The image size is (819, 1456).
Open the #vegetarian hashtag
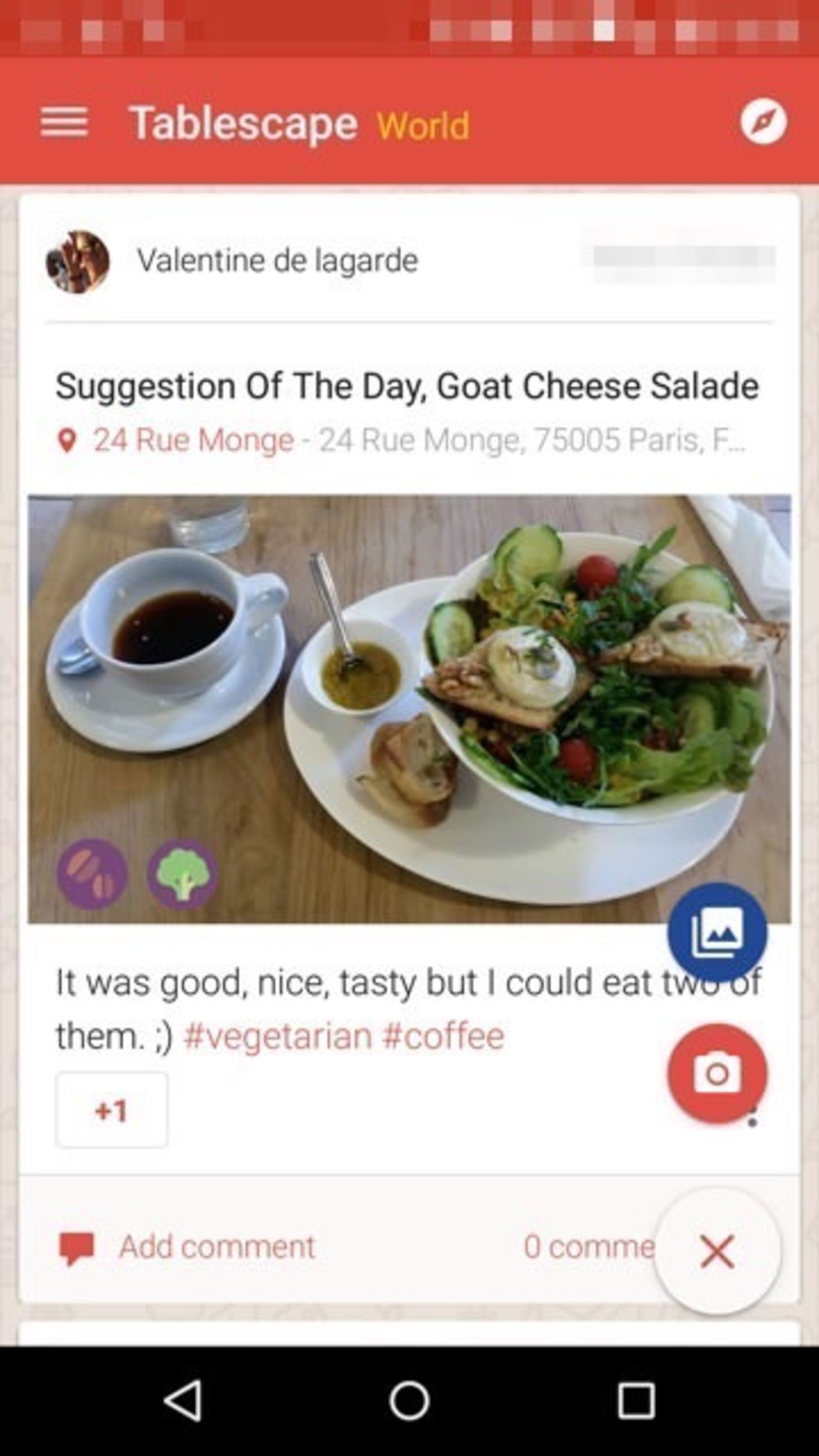pyautogui.click(x=278, y=1036)
